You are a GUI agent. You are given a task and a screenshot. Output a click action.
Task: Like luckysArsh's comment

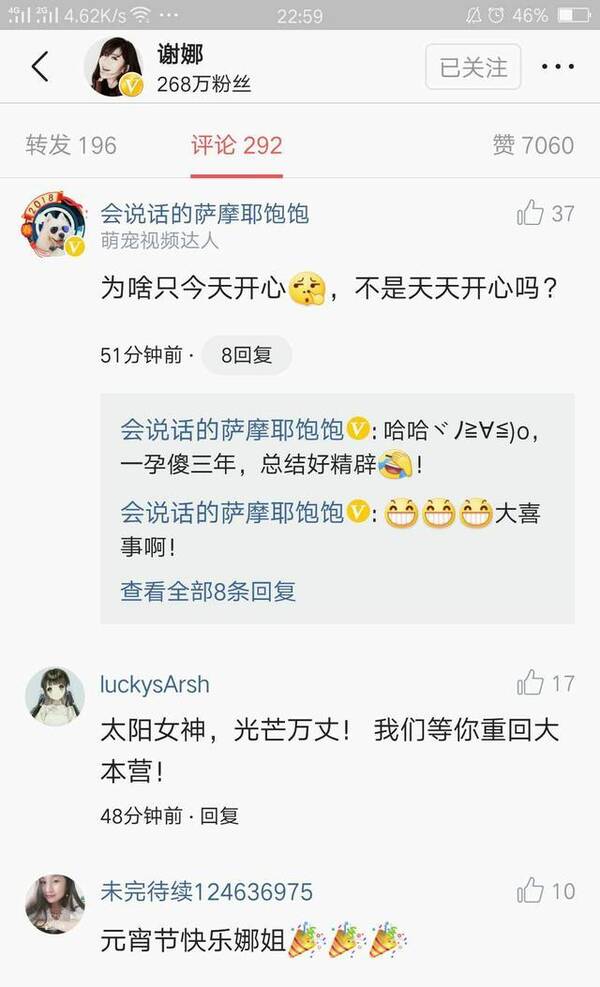click(531, 684)
